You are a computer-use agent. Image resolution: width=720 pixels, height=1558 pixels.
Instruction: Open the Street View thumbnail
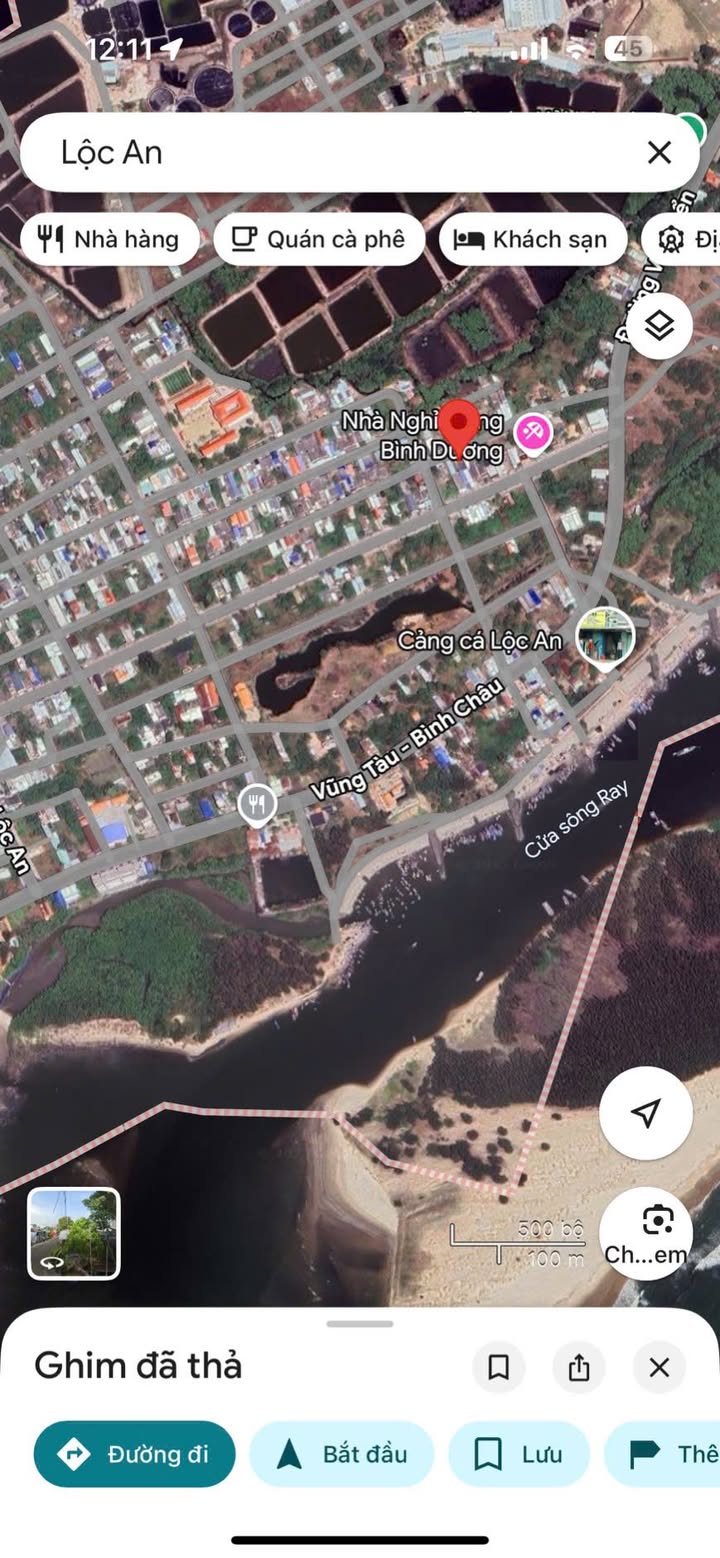[74, 1233]
